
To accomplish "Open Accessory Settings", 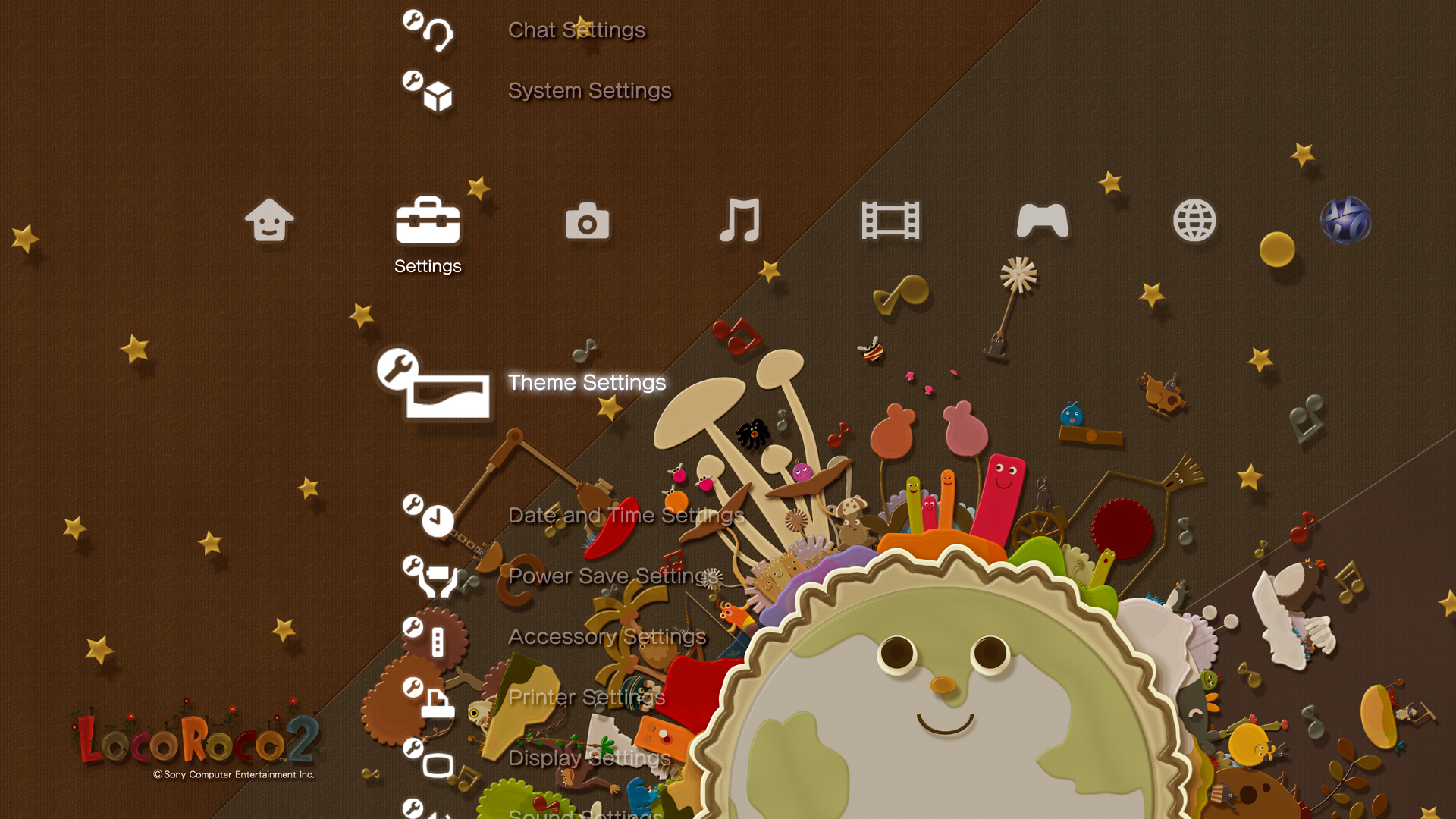I will point(607,637).
